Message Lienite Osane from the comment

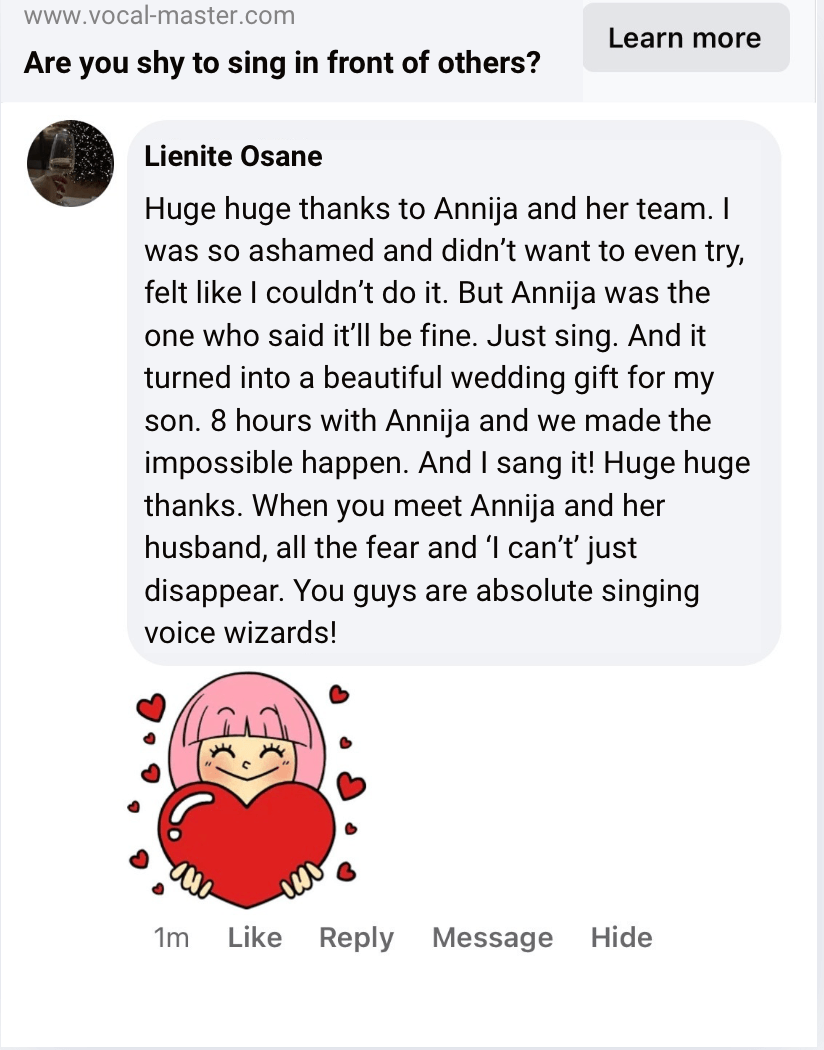[492, 937]
